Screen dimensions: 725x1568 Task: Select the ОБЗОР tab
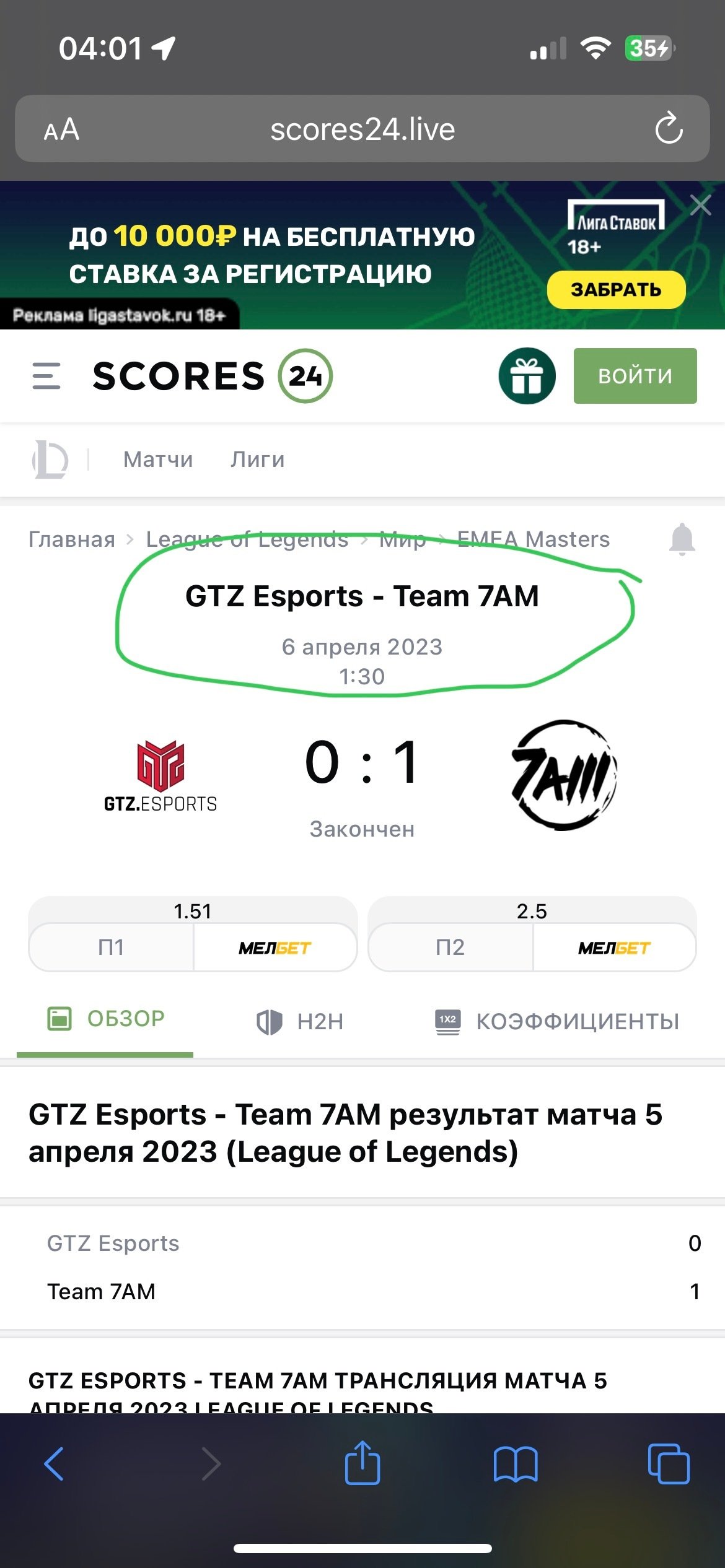click(x=105, y=1019)
